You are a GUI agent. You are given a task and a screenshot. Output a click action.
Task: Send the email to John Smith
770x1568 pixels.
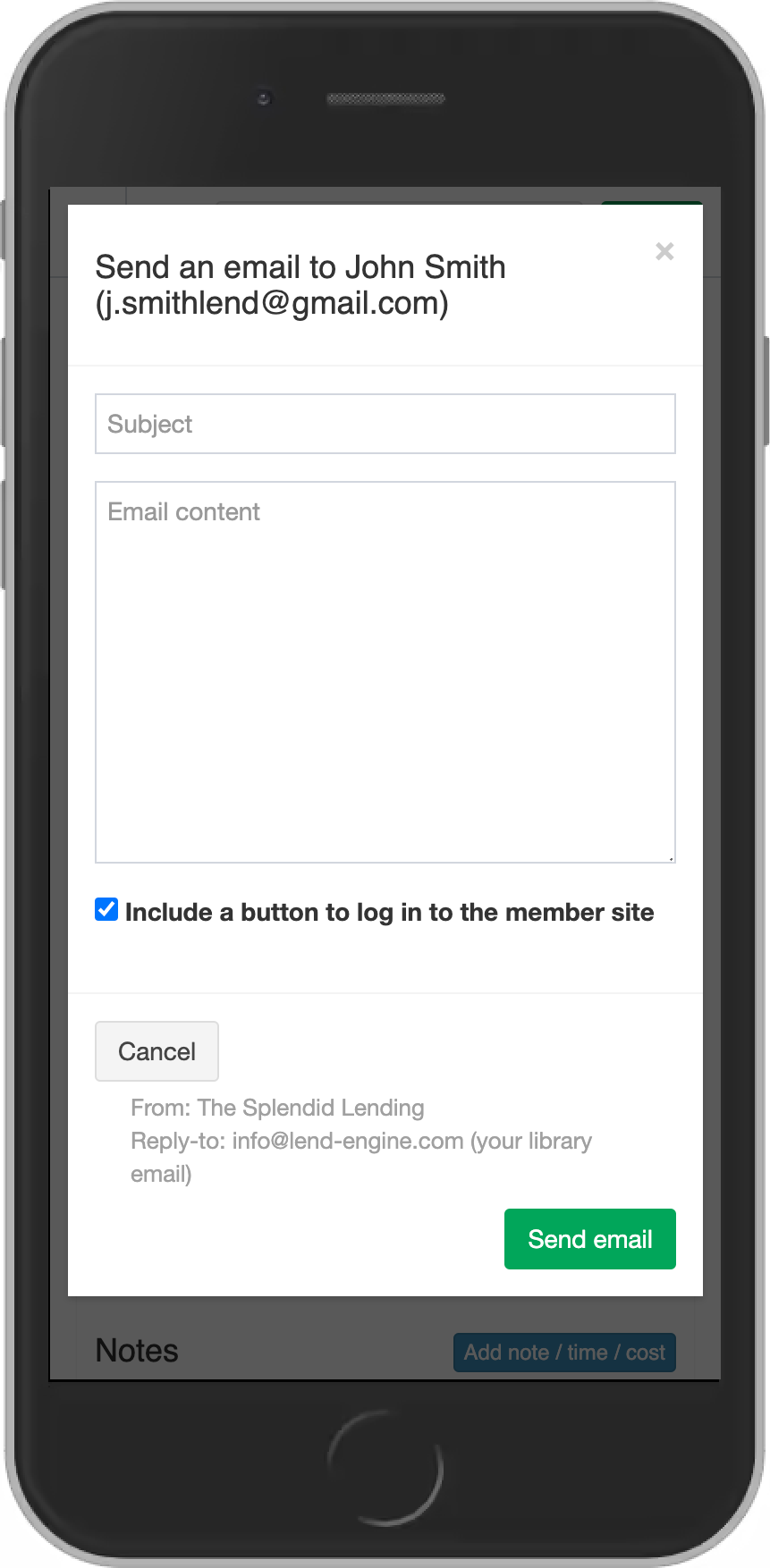(590, 1239)
